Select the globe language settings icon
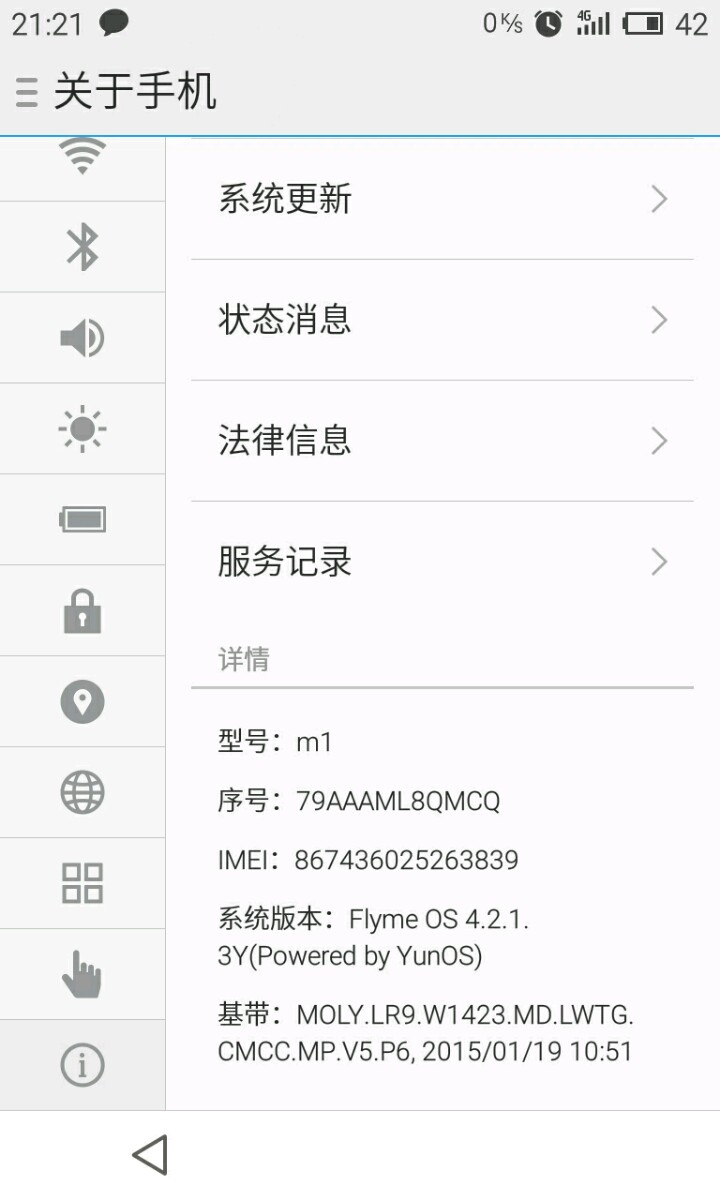This screenshot has height=1200, width=720. pyautogui.click(x=82, y=793)
